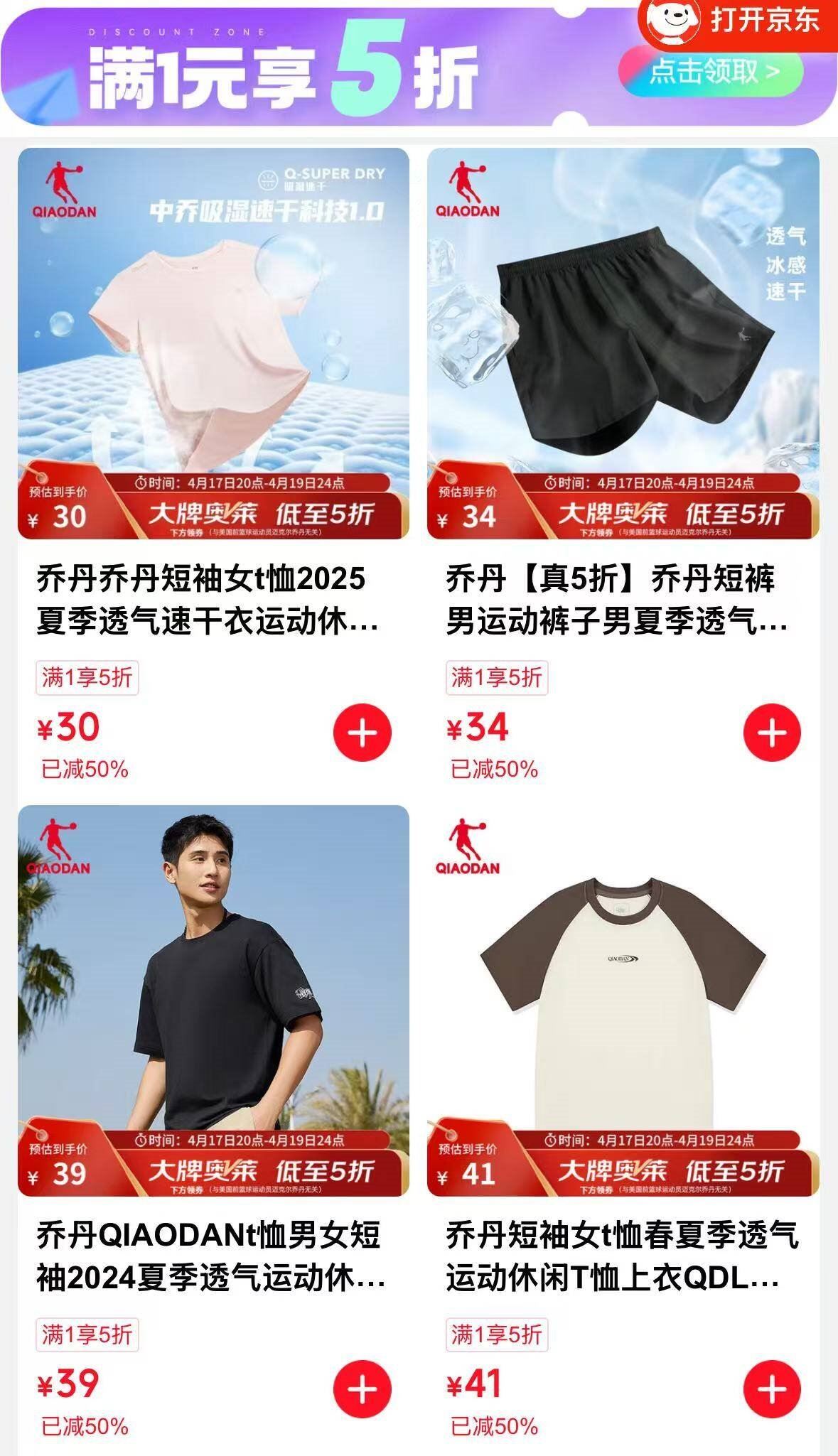Add the ¥41 raglan t-shirt to cart
The width and height of the screenshot is (838, 1456).
772,1389
